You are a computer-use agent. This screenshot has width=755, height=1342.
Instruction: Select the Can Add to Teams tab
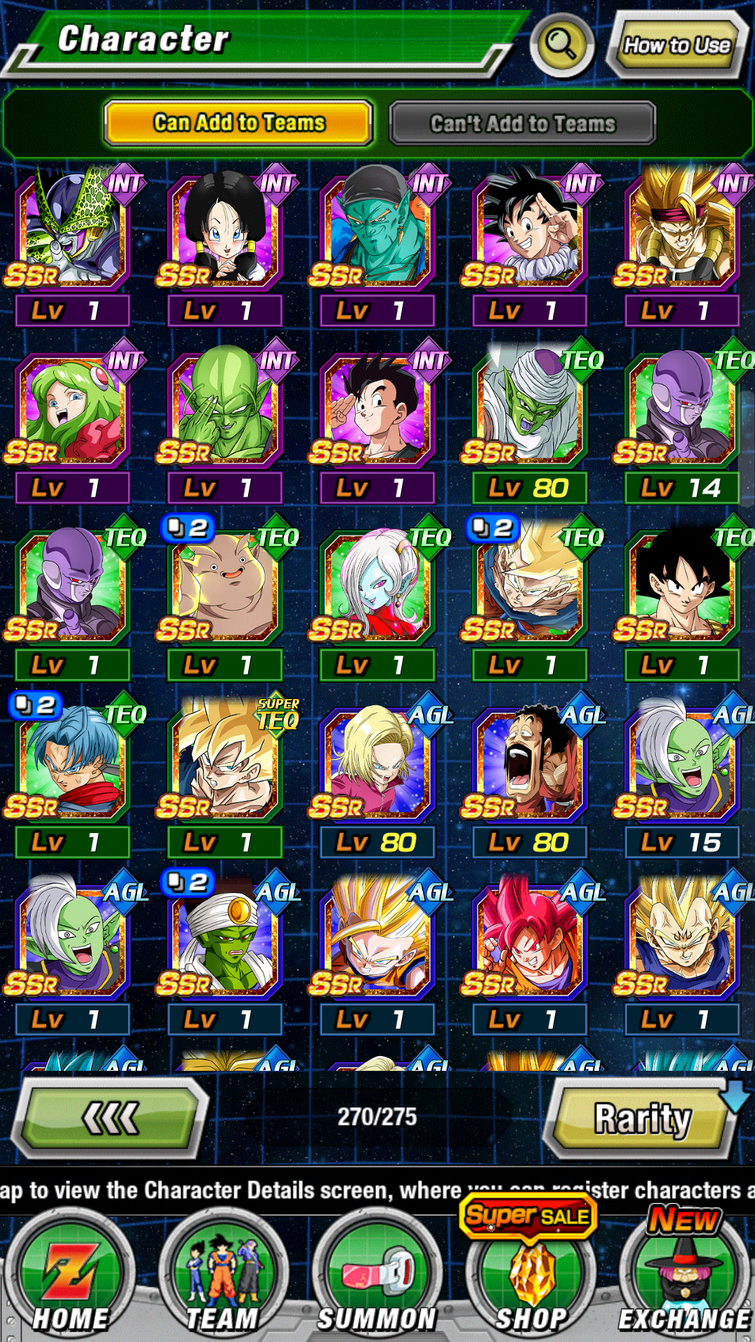pos(239,124)
